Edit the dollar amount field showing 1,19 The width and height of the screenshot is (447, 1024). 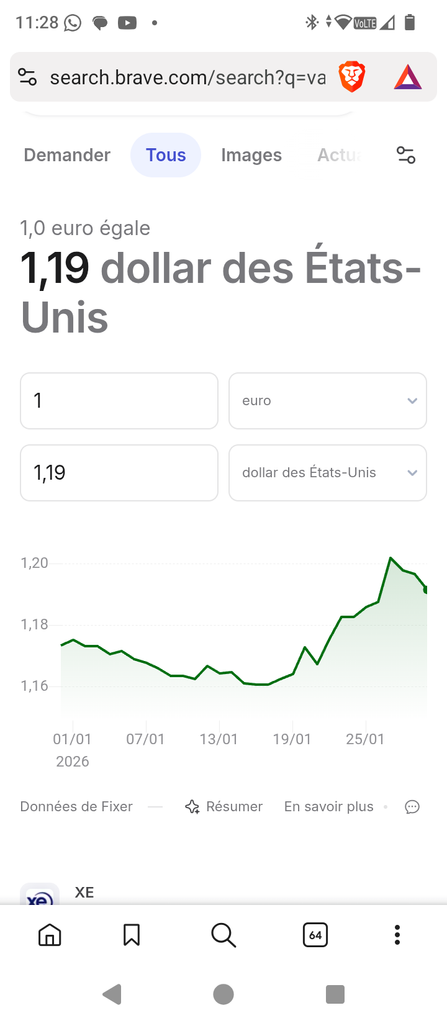[119, 473]
